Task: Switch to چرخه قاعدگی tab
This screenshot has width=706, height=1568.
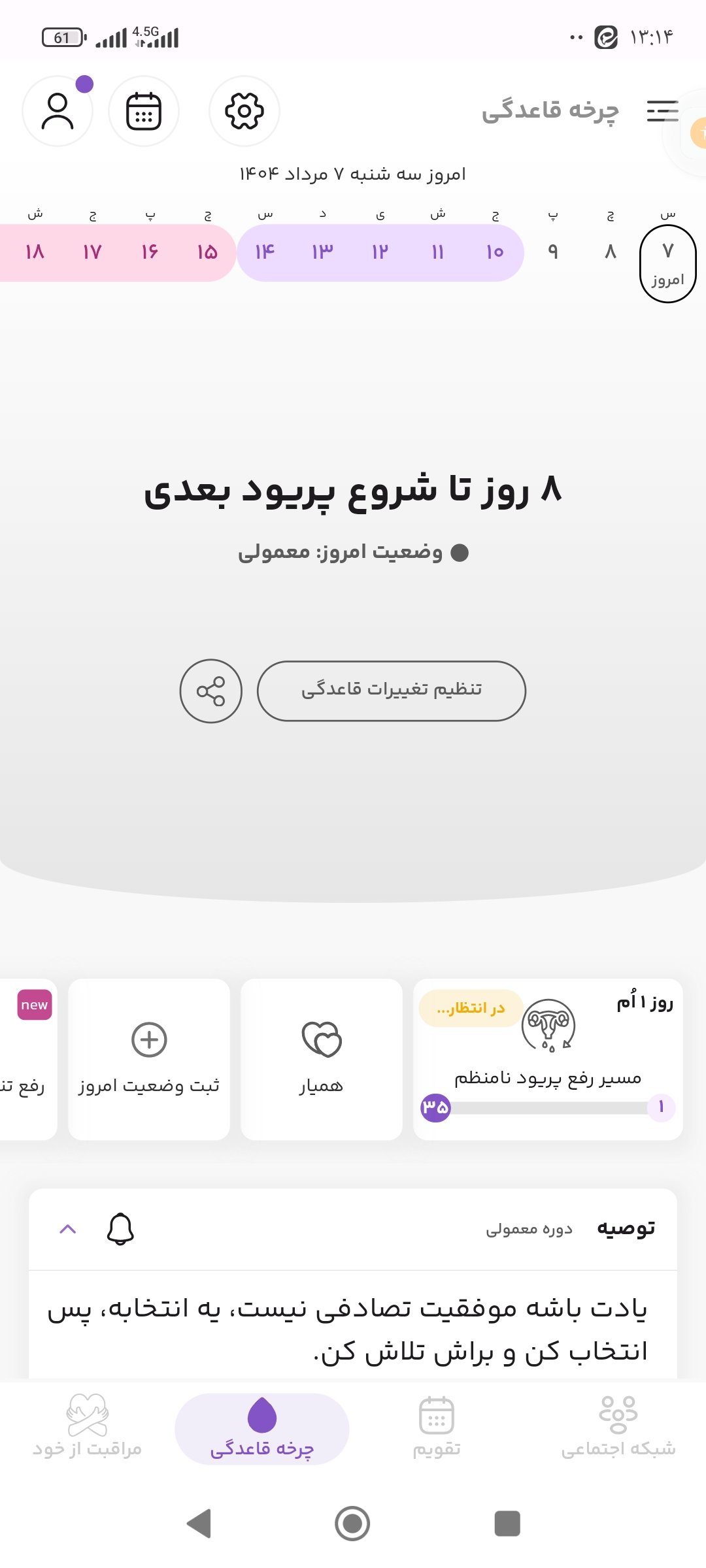Action: pos(262,1429)
